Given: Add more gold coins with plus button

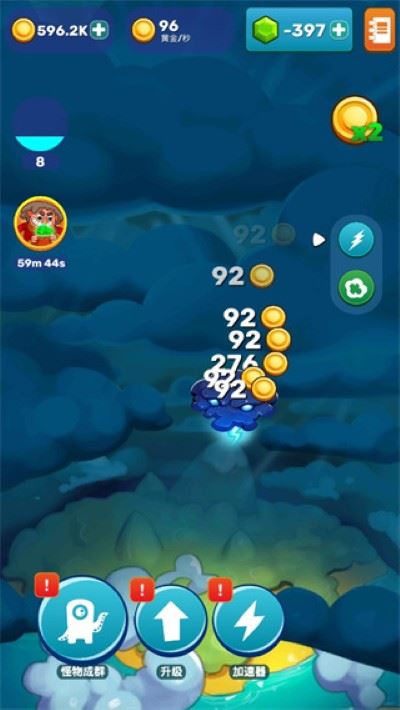Looking at the screenshot, I should click(x=99, y=30).
